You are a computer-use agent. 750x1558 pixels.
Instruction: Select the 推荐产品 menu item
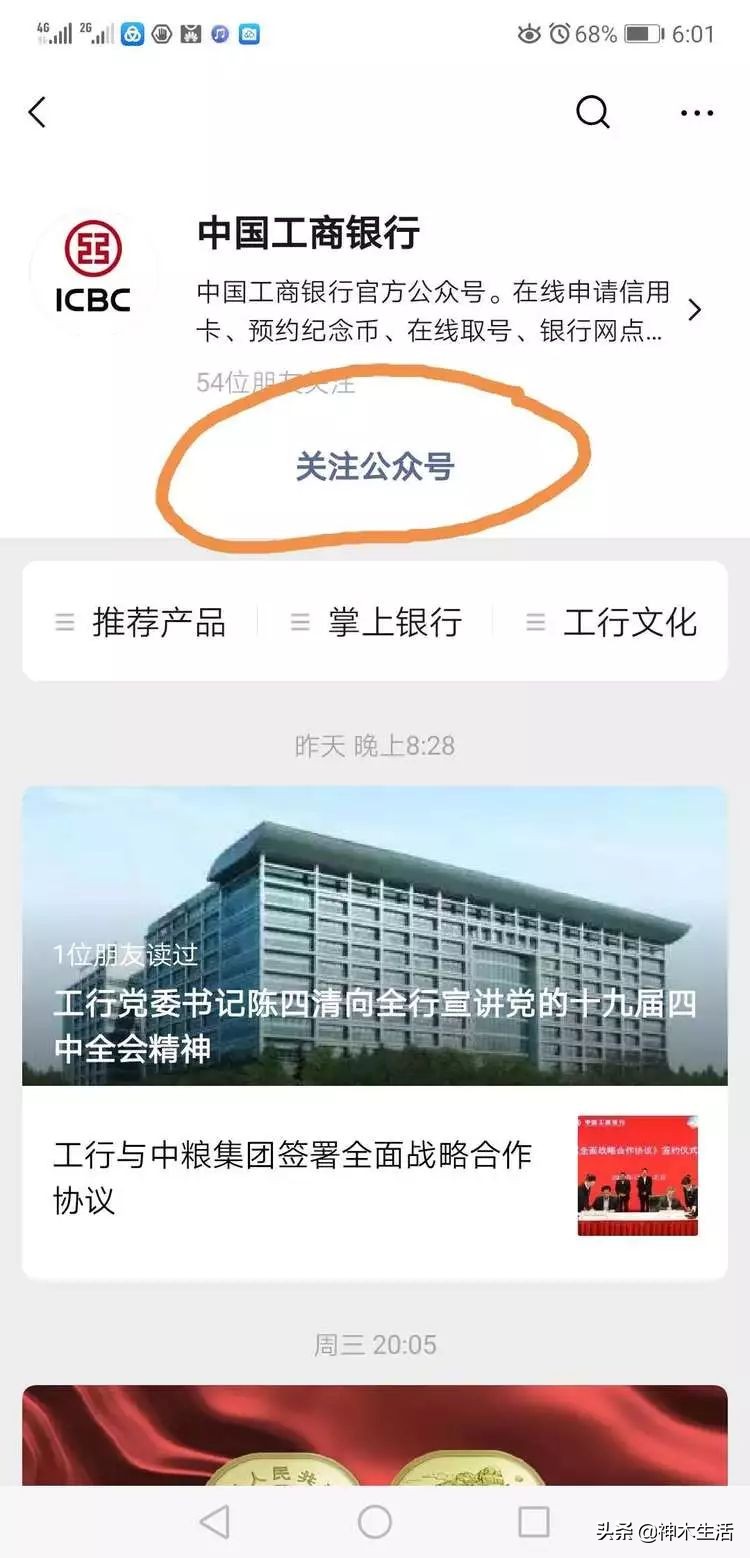coord(158,622)
